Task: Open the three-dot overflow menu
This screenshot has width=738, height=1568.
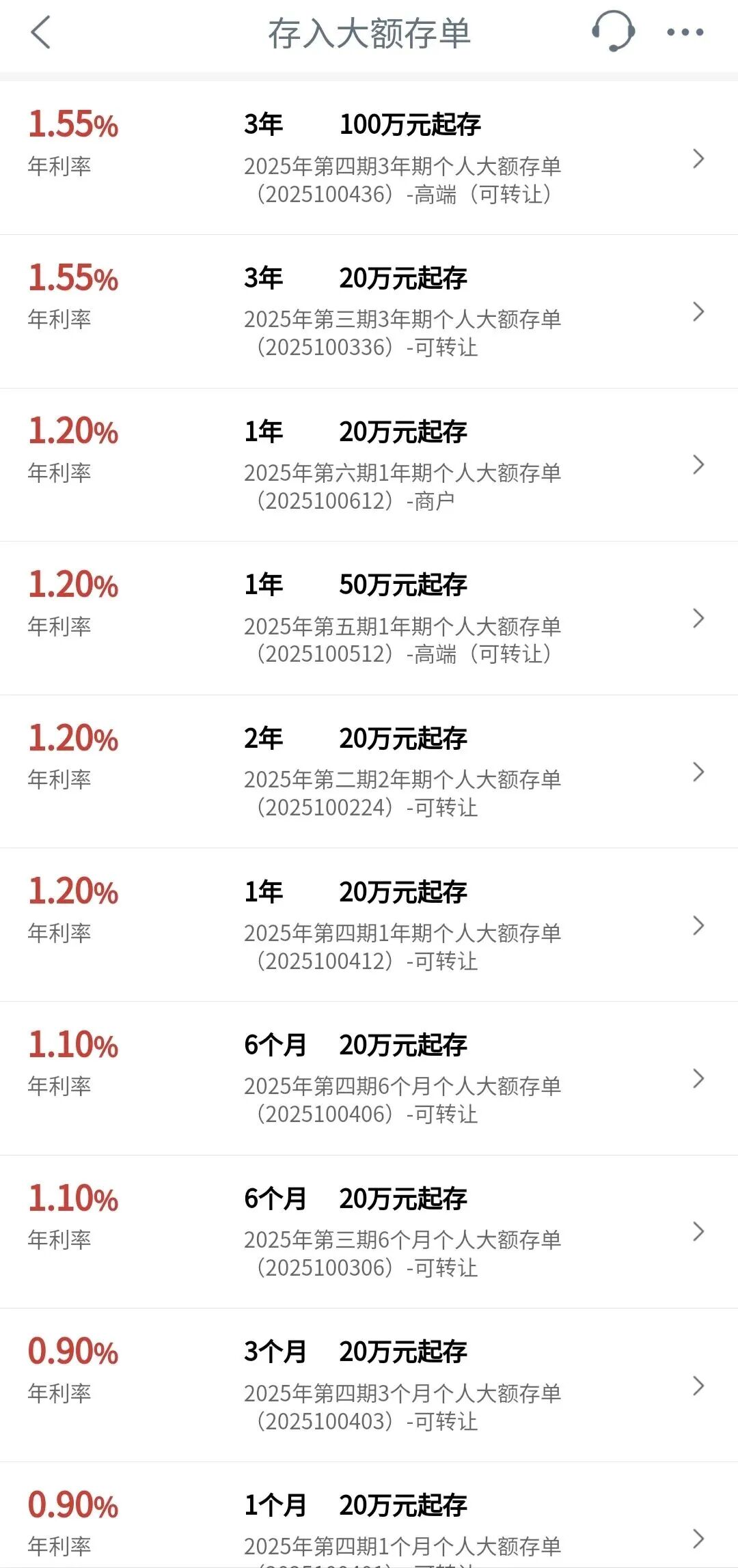Action: click(x=685, y=32)
